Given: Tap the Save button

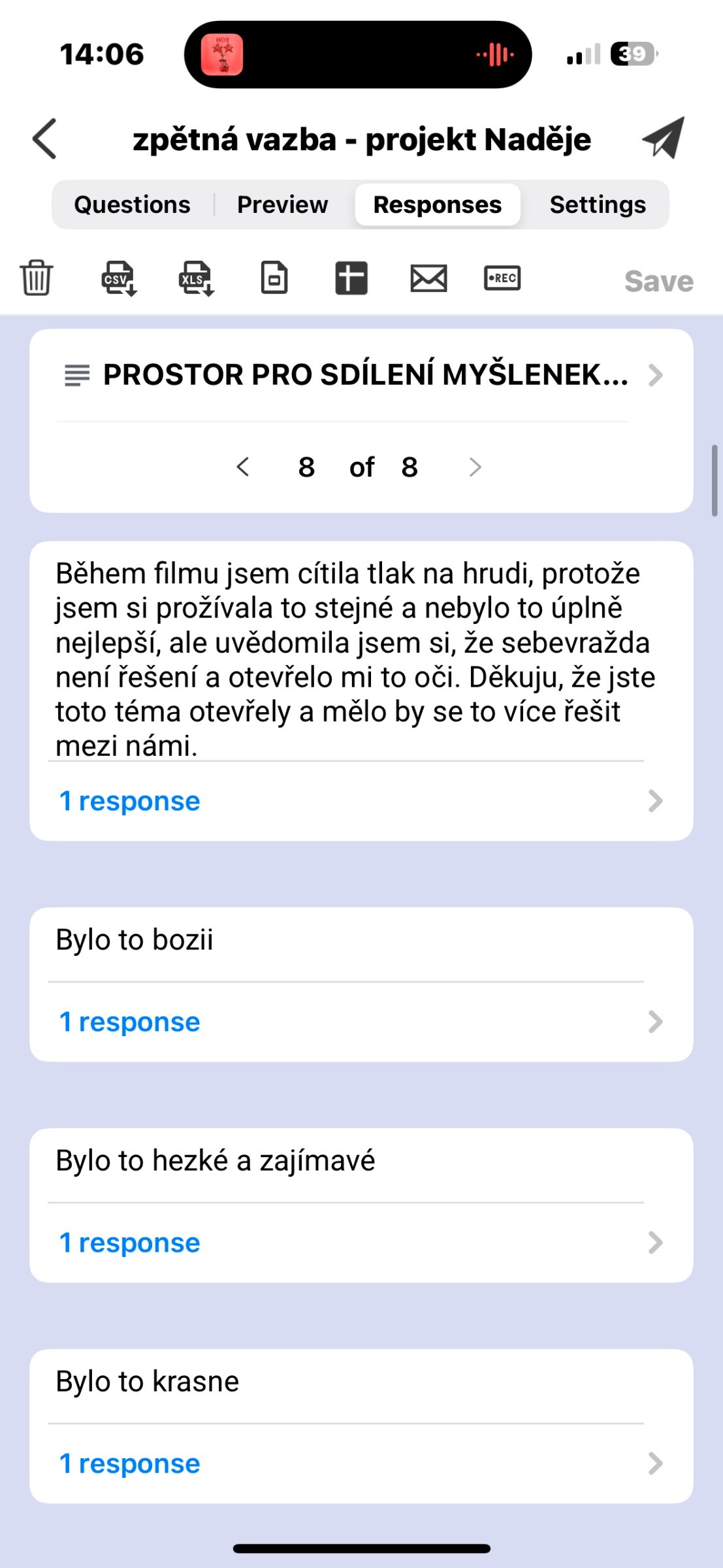Looking at the screenshot, I should coord(658,281).
